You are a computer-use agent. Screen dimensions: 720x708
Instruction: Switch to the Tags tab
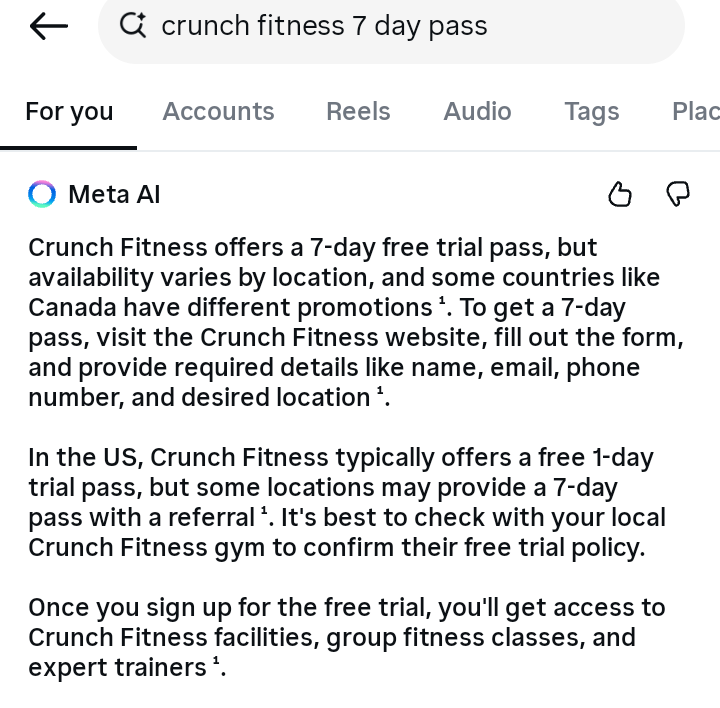pos(591,111)
